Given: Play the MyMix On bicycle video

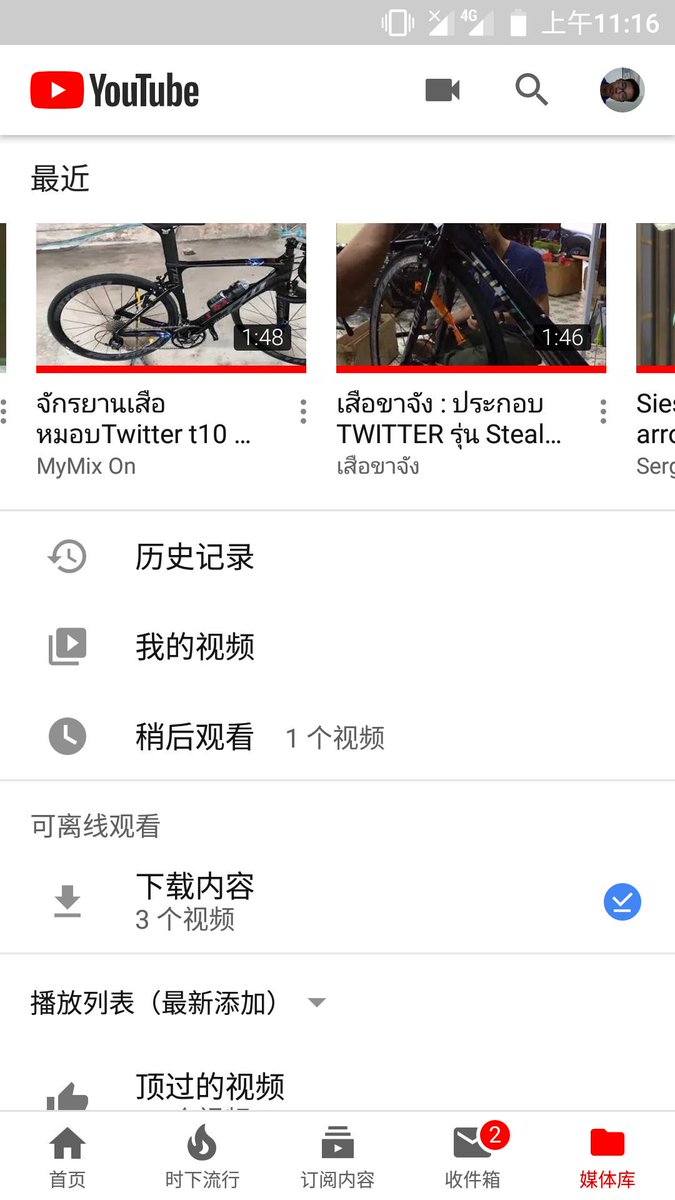Looking at the screenshot, I should pyautogui.click(x=171, y=297).
